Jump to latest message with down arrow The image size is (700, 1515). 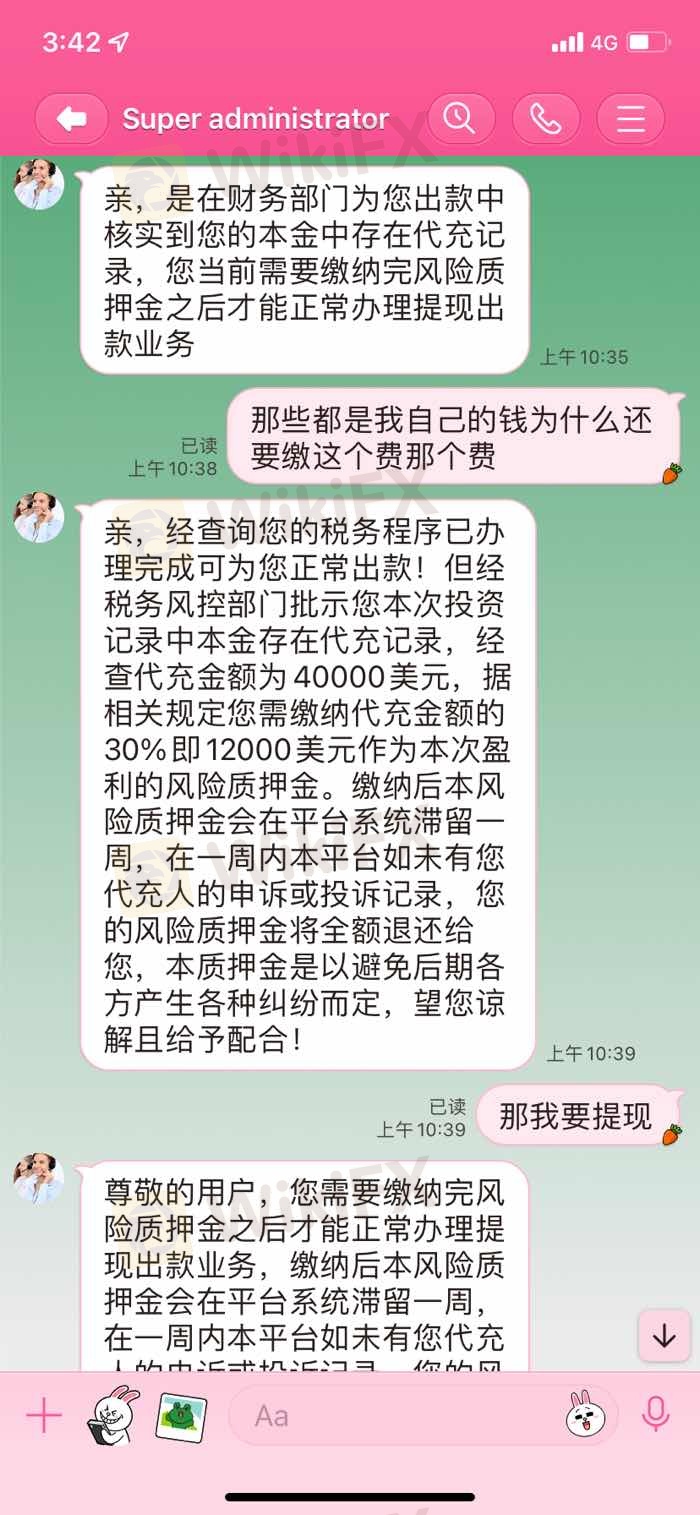(664, 1336)
